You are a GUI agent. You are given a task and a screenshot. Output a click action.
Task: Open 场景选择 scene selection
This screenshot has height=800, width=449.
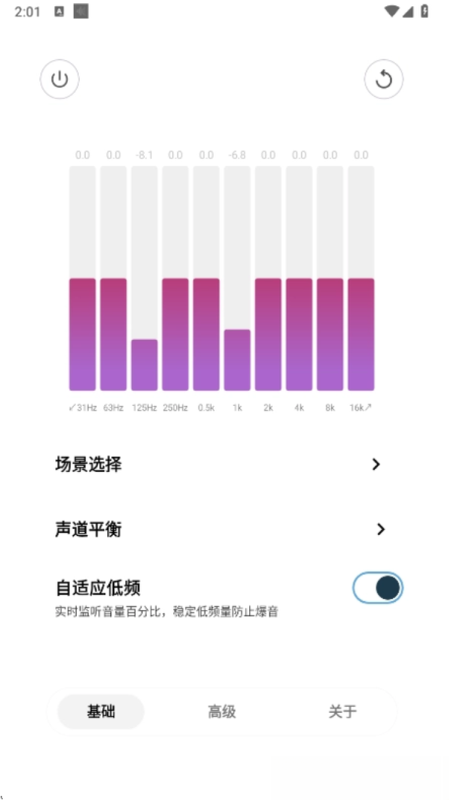point(218,464)
